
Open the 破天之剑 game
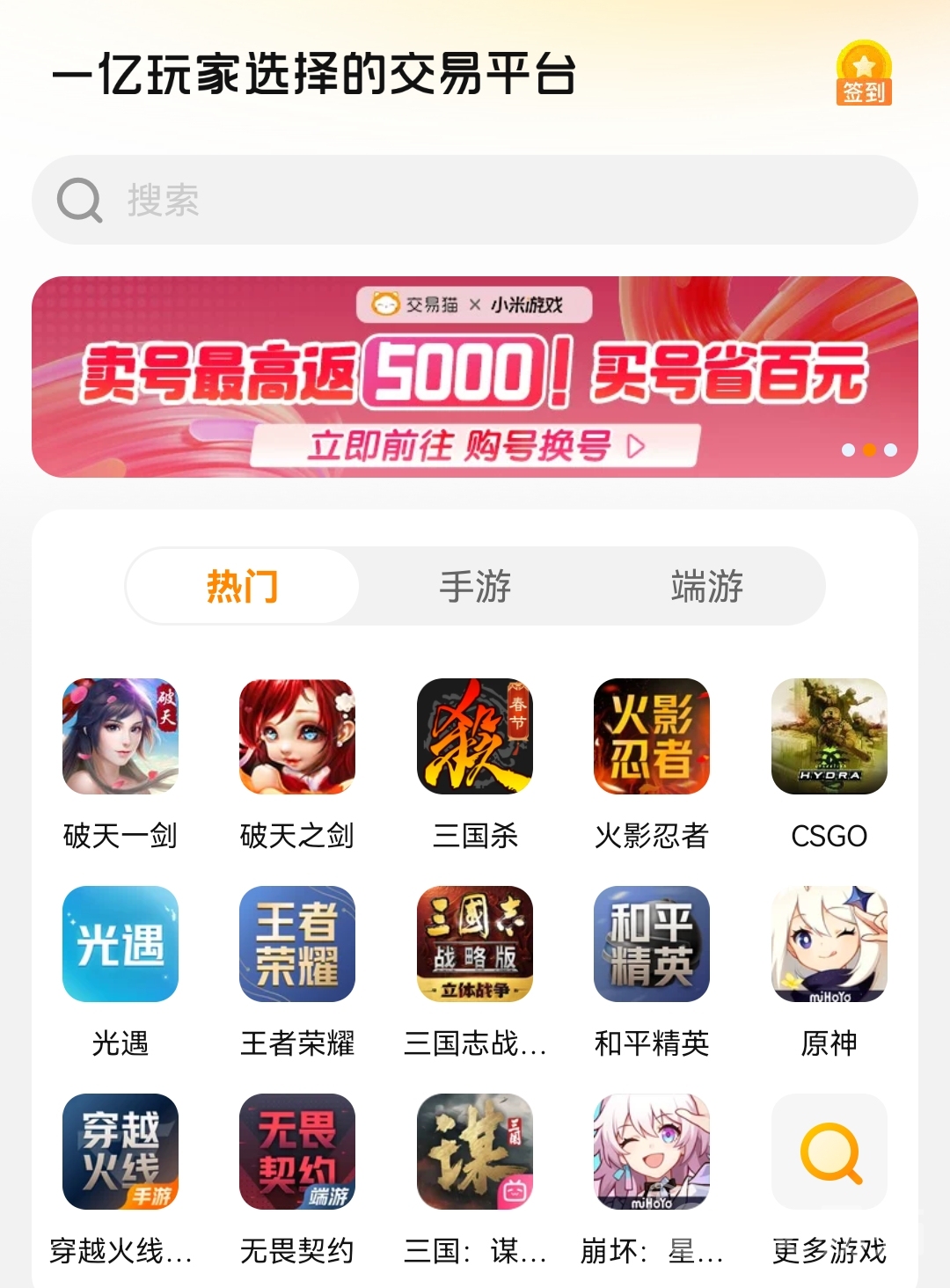tap(297, 736)
